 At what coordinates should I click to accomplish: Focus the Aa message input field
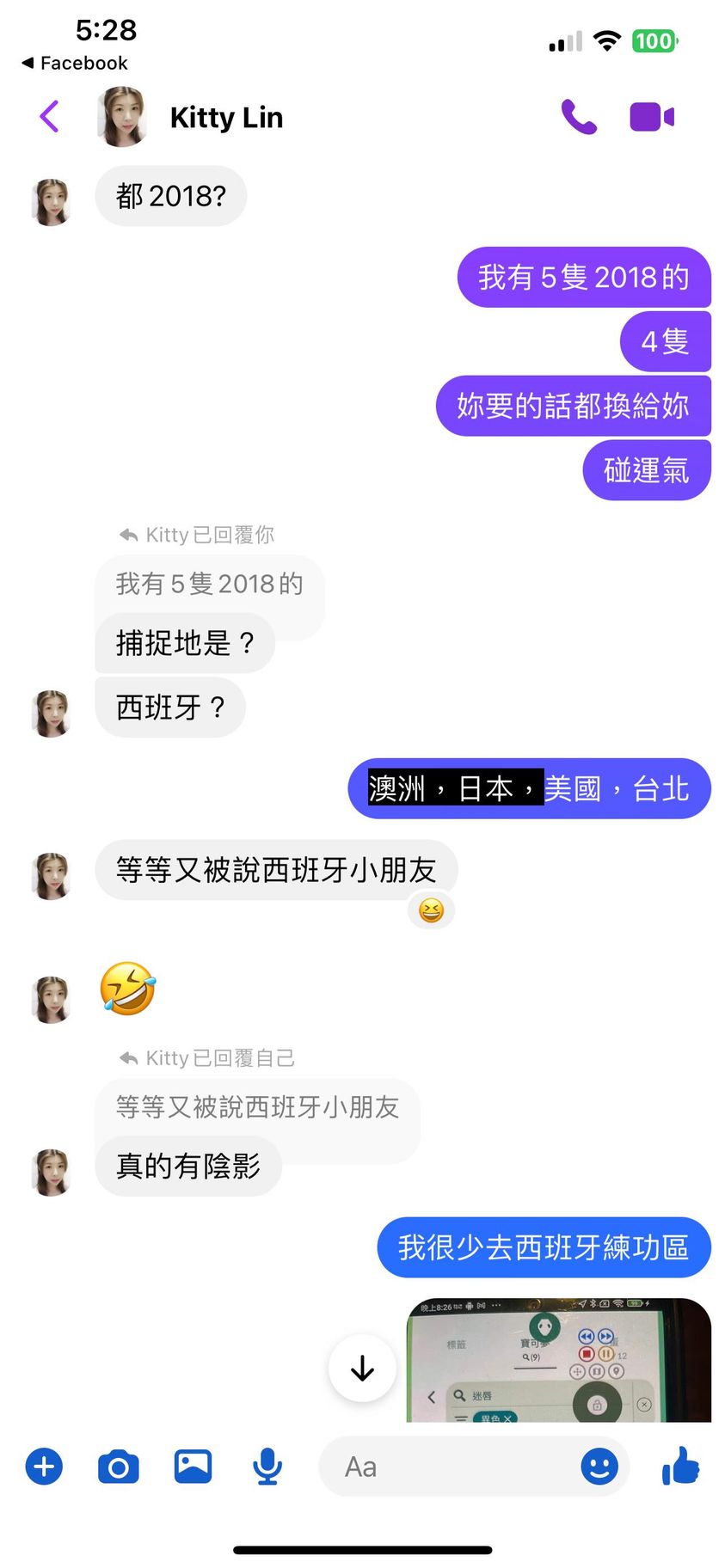tap(447, 1466)
